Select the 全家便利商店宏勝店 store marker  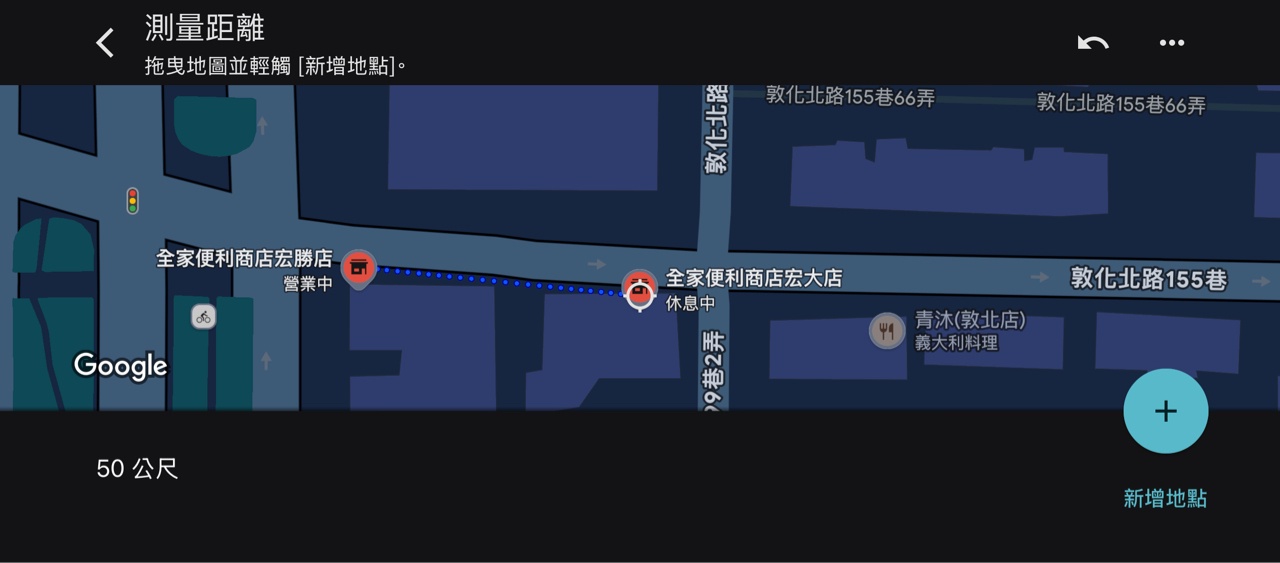(x=359, y=268)
